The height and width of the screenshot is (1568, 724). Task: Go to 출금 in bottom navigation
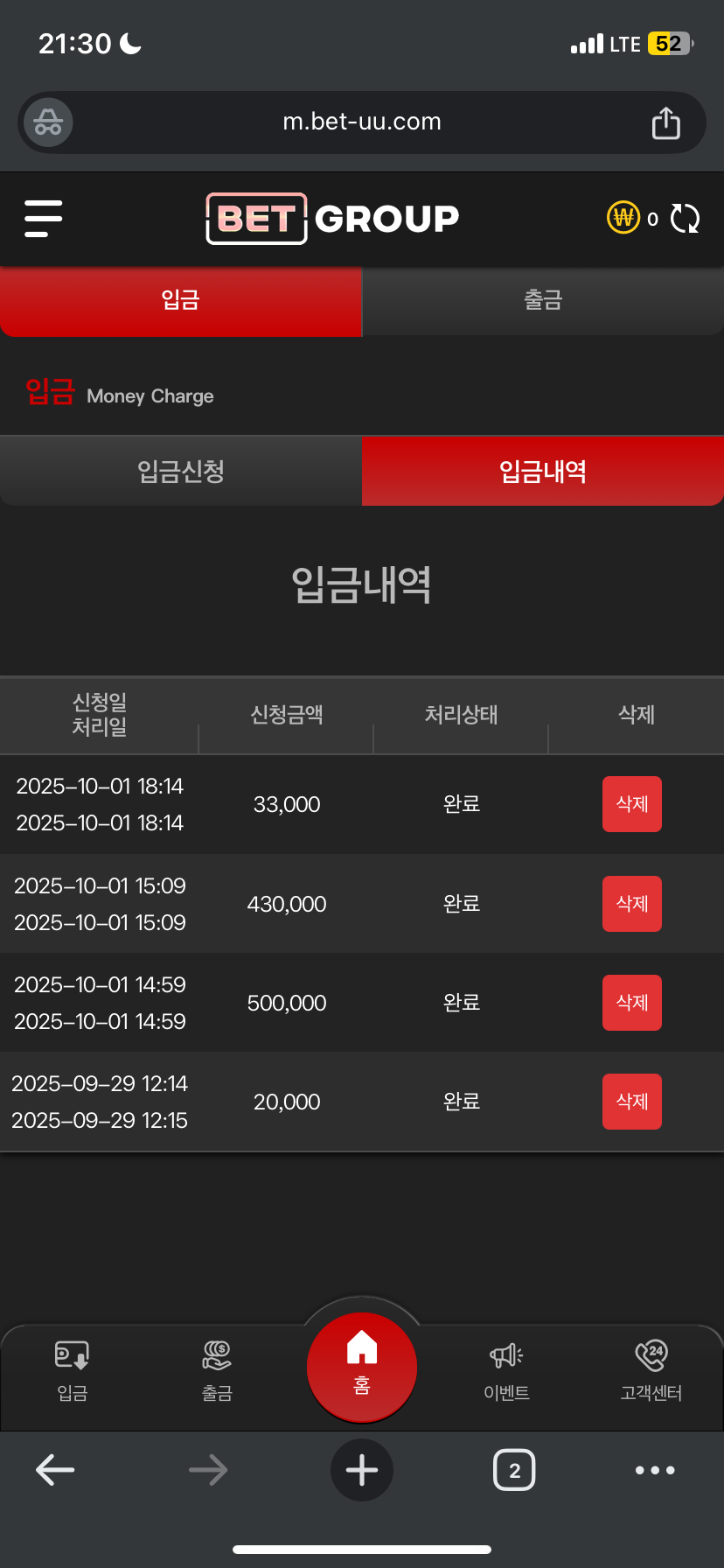217,1369
